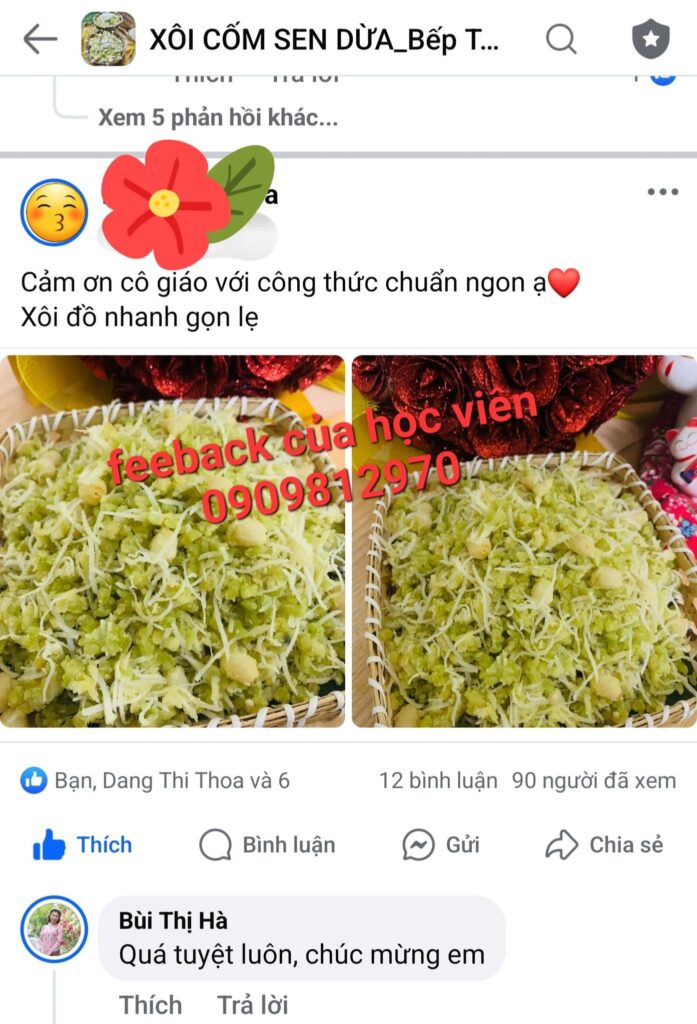Share the post with Chia sẻ
The image size is (697, 1024).
[x=604, y=845]
